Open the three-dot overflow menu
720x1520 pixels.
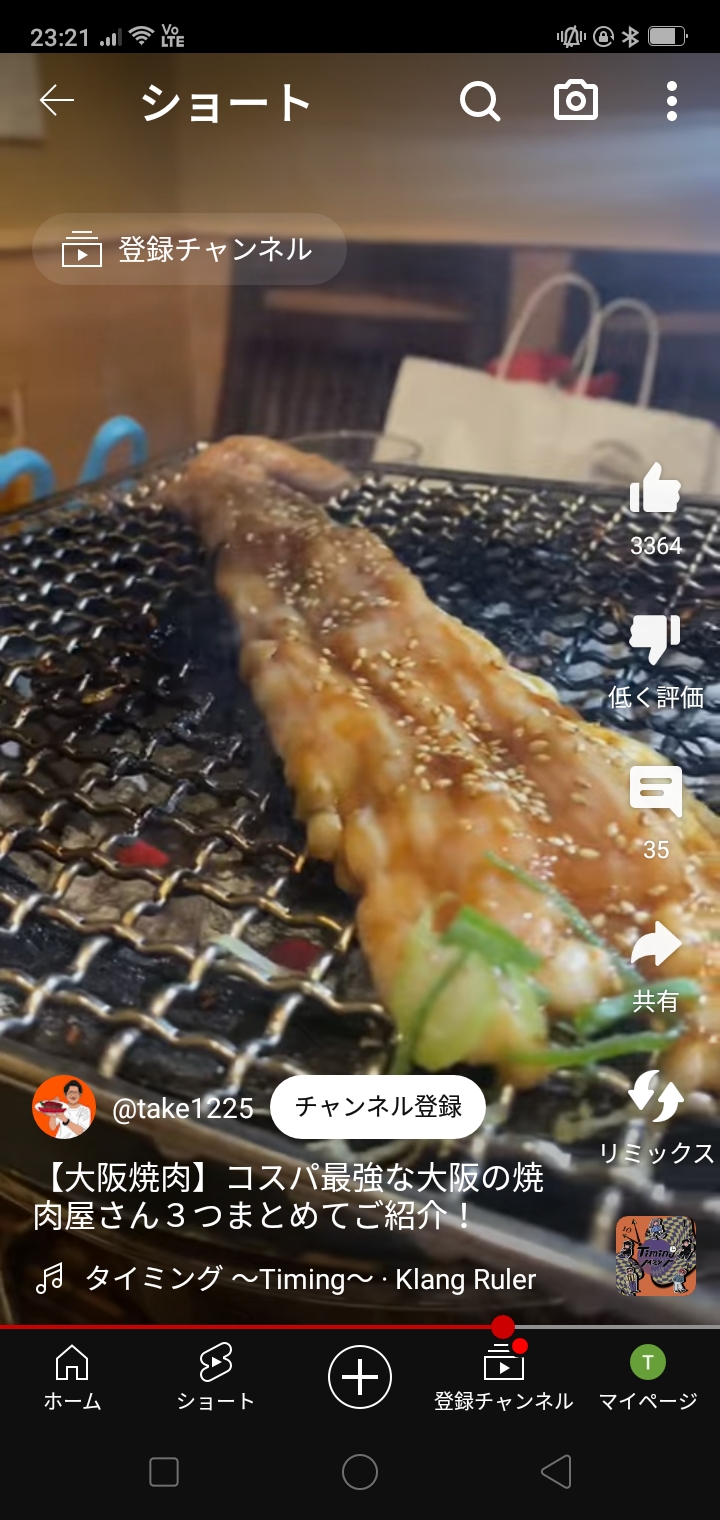point(671,101)
